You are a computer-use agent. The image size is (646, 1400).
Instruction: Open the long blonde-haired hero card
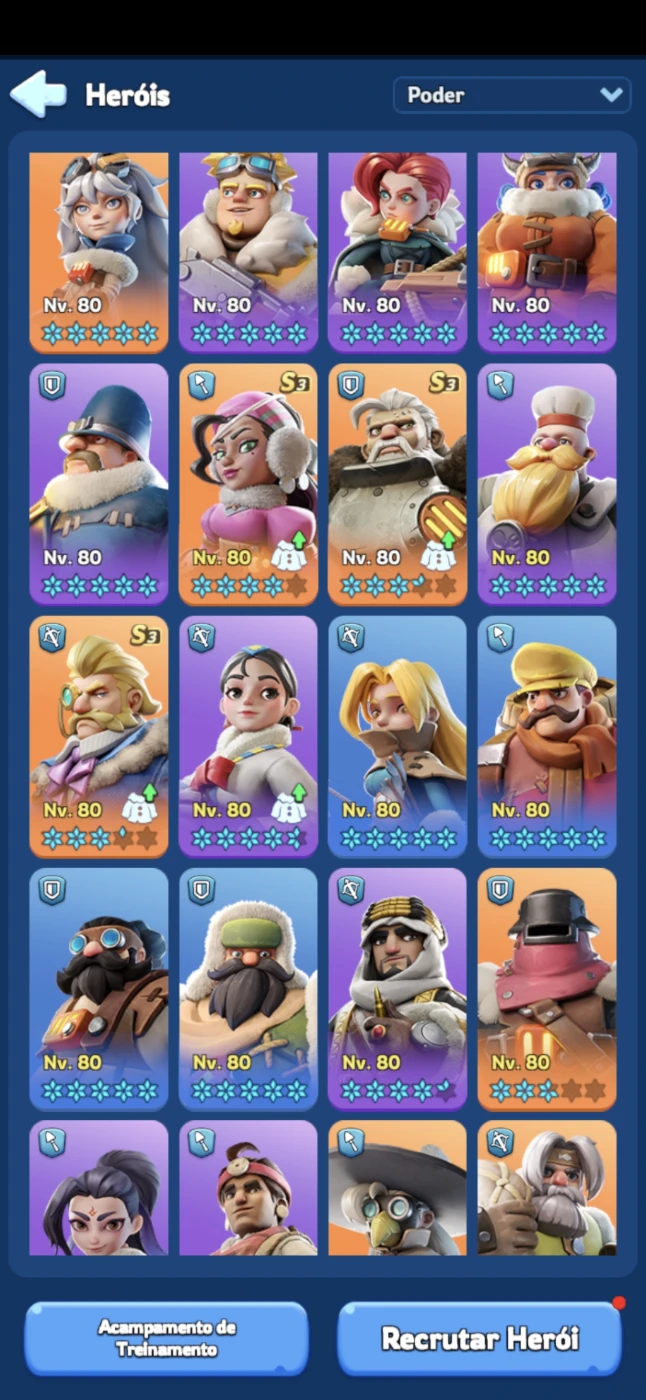click(x=397, y=737)
